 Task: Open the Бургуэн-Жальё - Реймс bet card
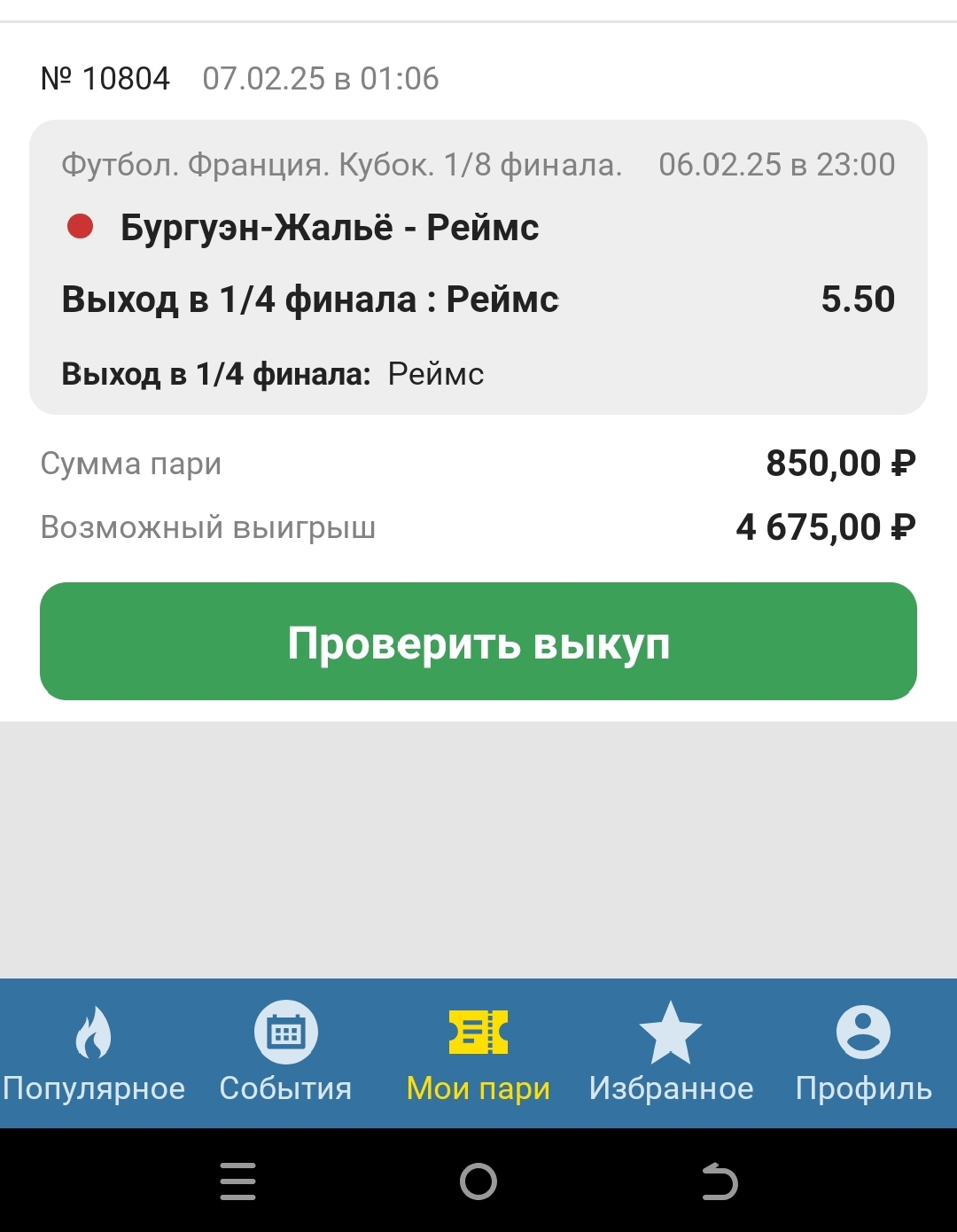[x=478, y=266]
